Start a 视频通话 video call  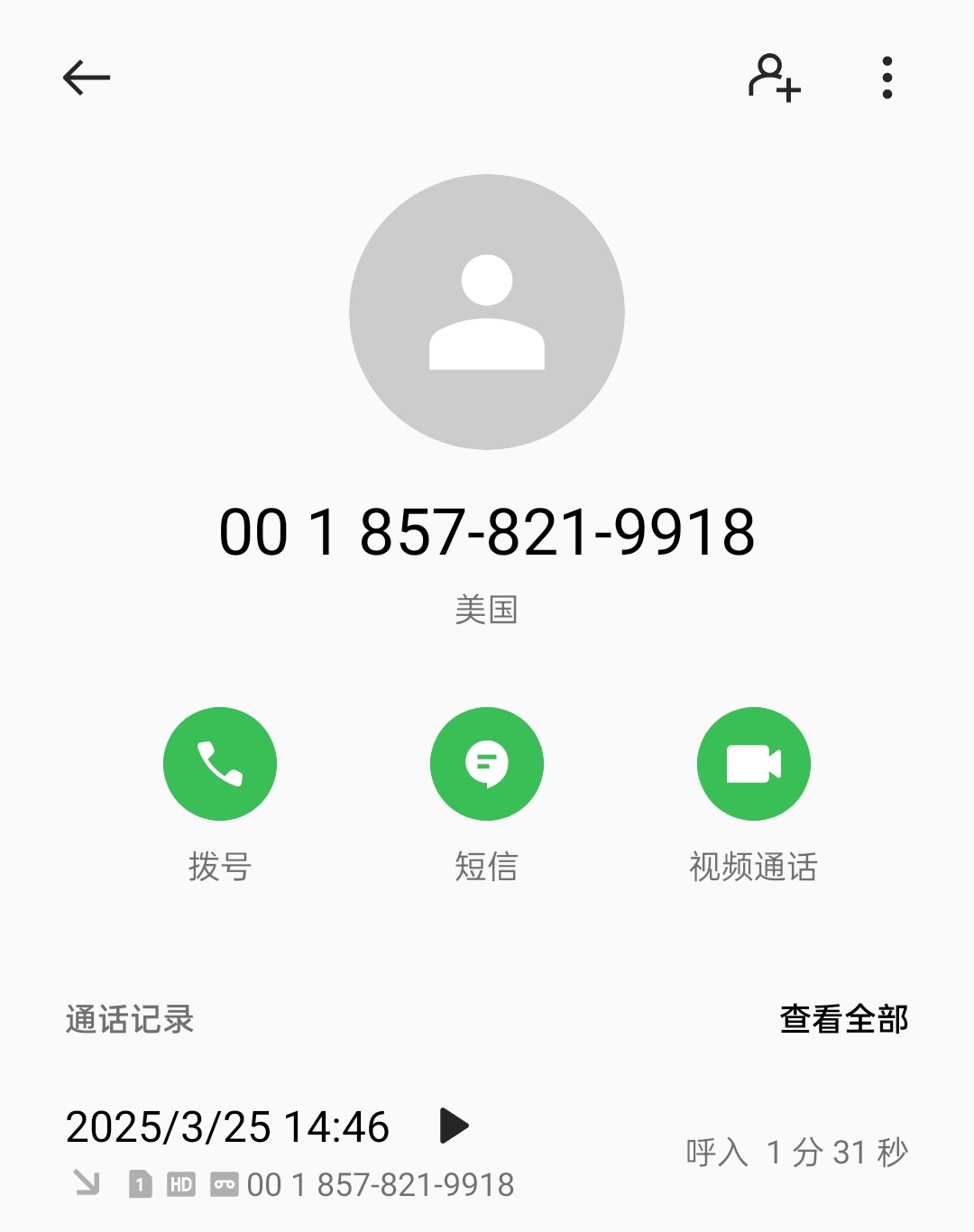coord(754,764)
